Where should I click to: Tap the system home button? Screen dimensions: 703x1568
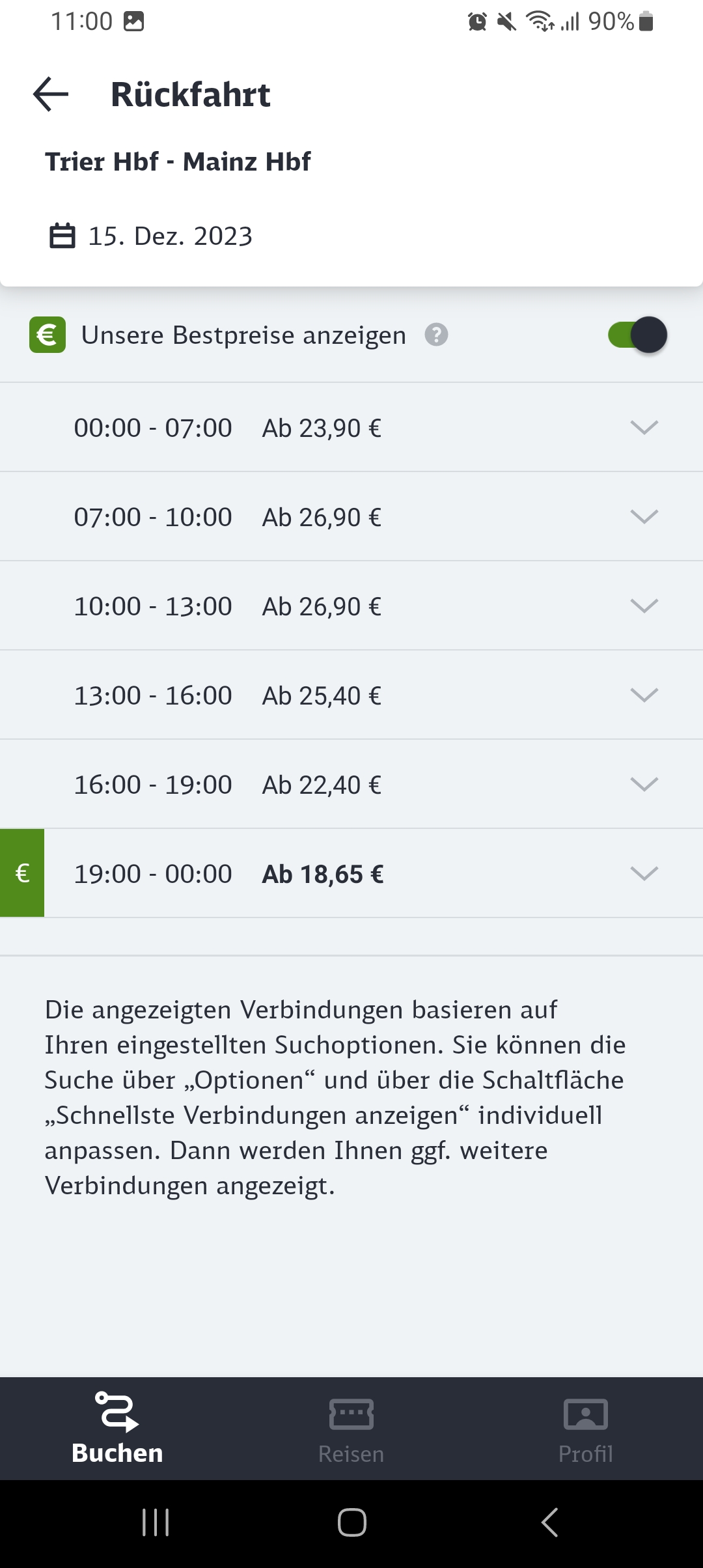pos(351,1522)
